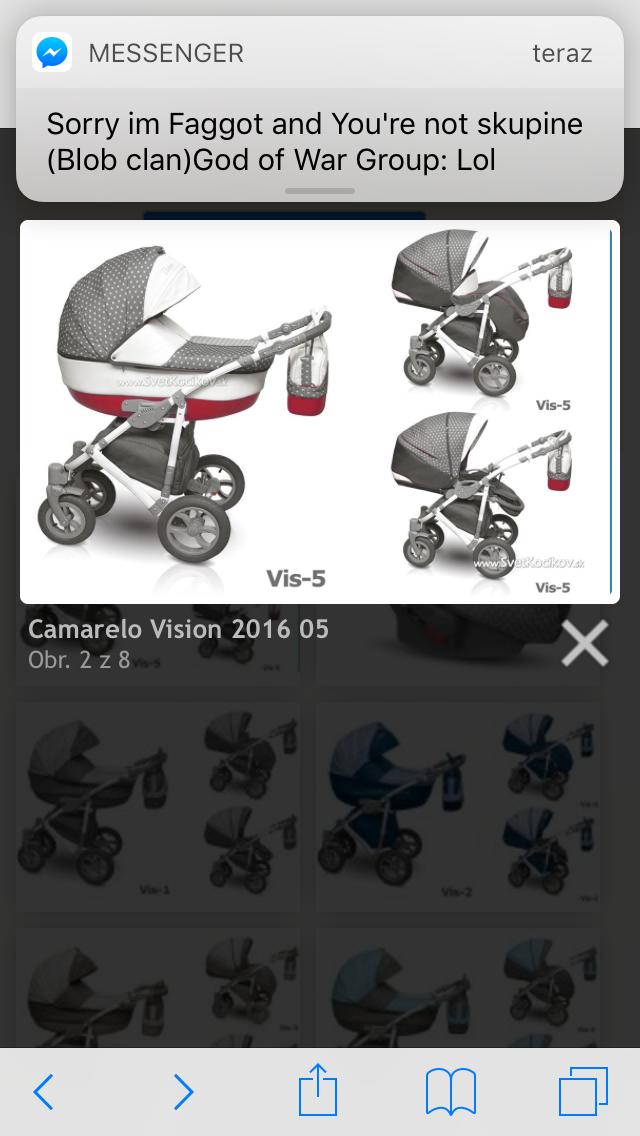Go forward to the next page
The width and height of the screenshot is (640, 1136).
183,1092
